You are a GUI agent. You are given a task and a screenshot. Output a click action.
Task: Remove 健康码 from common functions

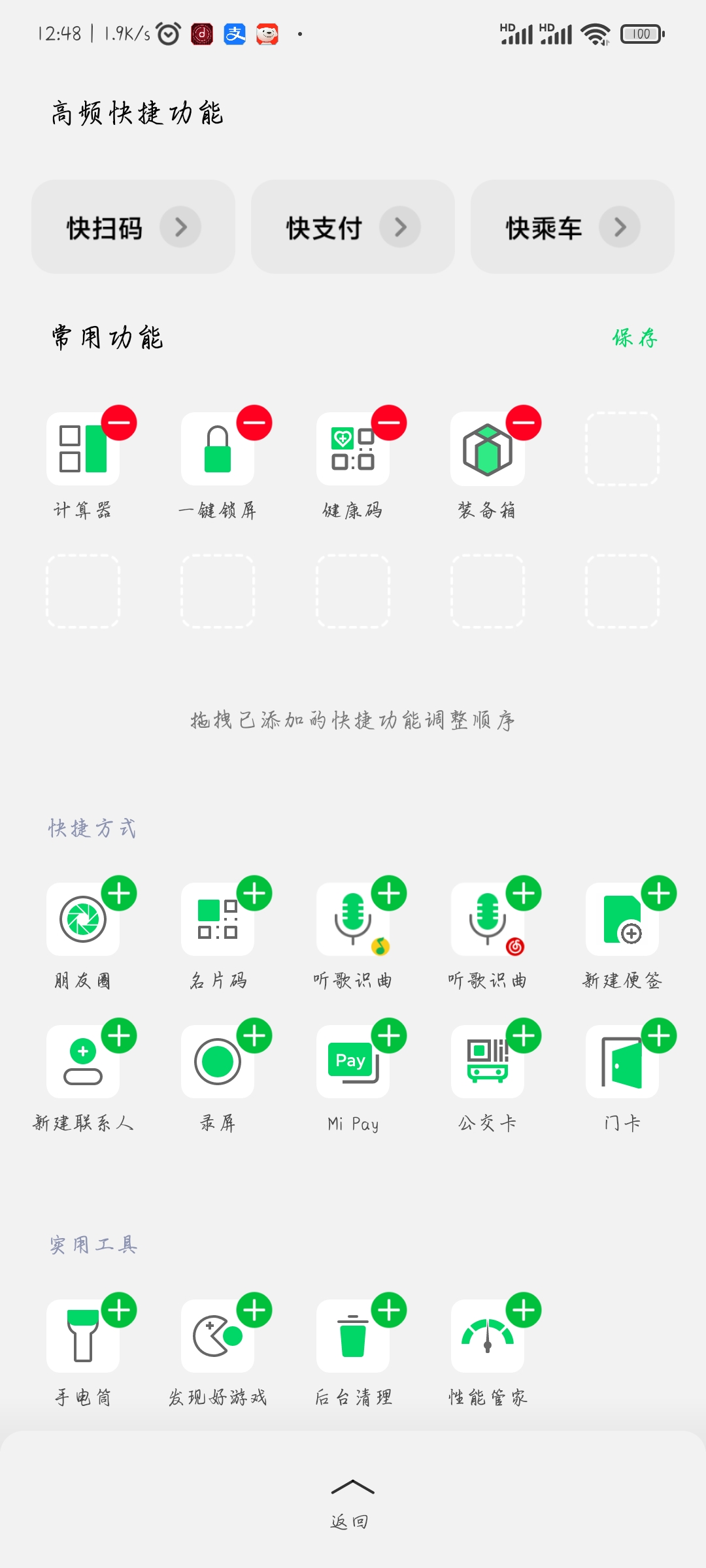(x=389, y=423)
